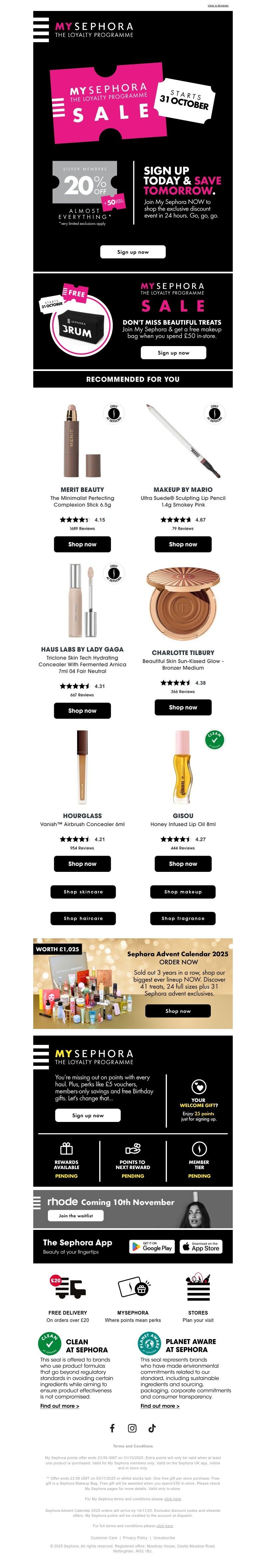This screenshot has width=266, height=1568.
Task: Tap Sign up now under the 20% off offer
Action: (133, 251)
